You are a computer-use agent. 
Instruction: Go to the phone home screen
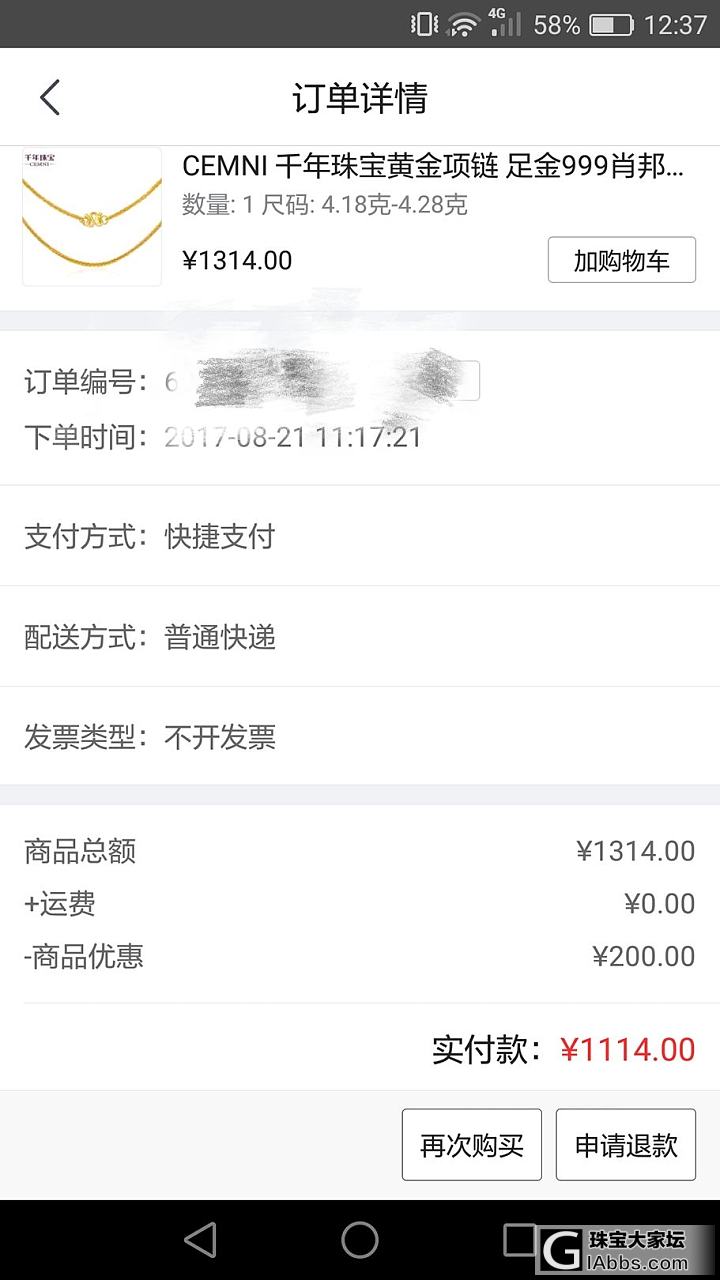point(360,1240)
